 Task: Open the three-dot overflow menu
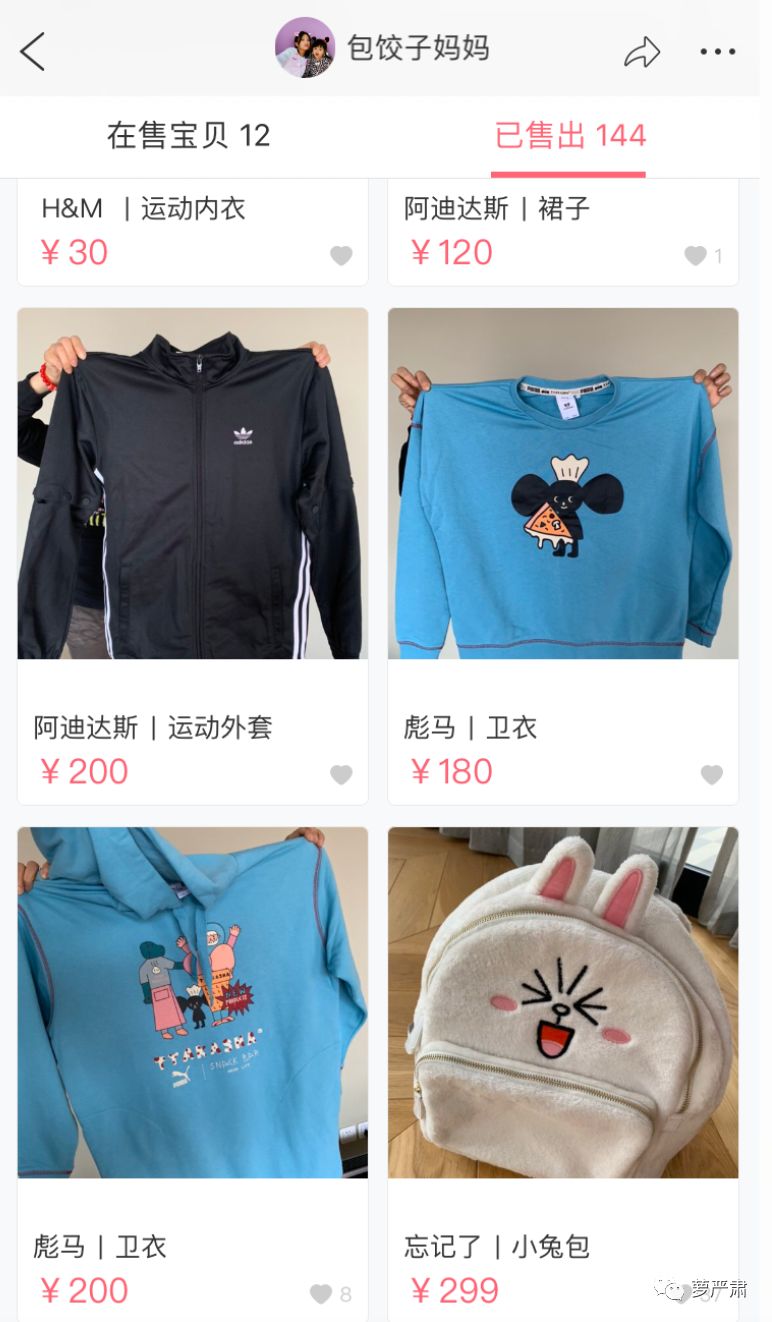717,52
